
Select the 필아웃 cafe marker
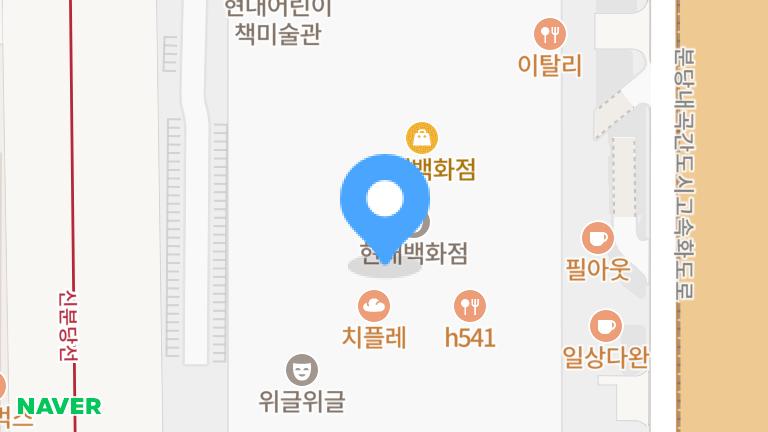pyautogui.click(x=598, y=239)
